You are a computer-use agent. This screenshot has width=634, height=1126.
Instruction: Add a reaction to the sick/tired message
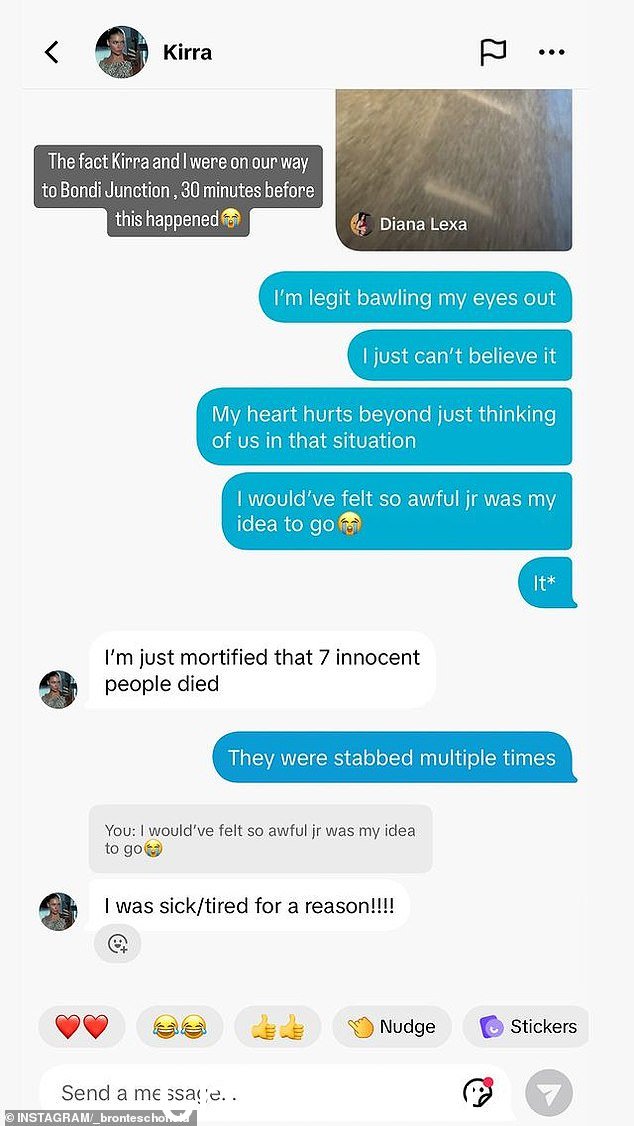pyautogui.click(x=117, y=944)
